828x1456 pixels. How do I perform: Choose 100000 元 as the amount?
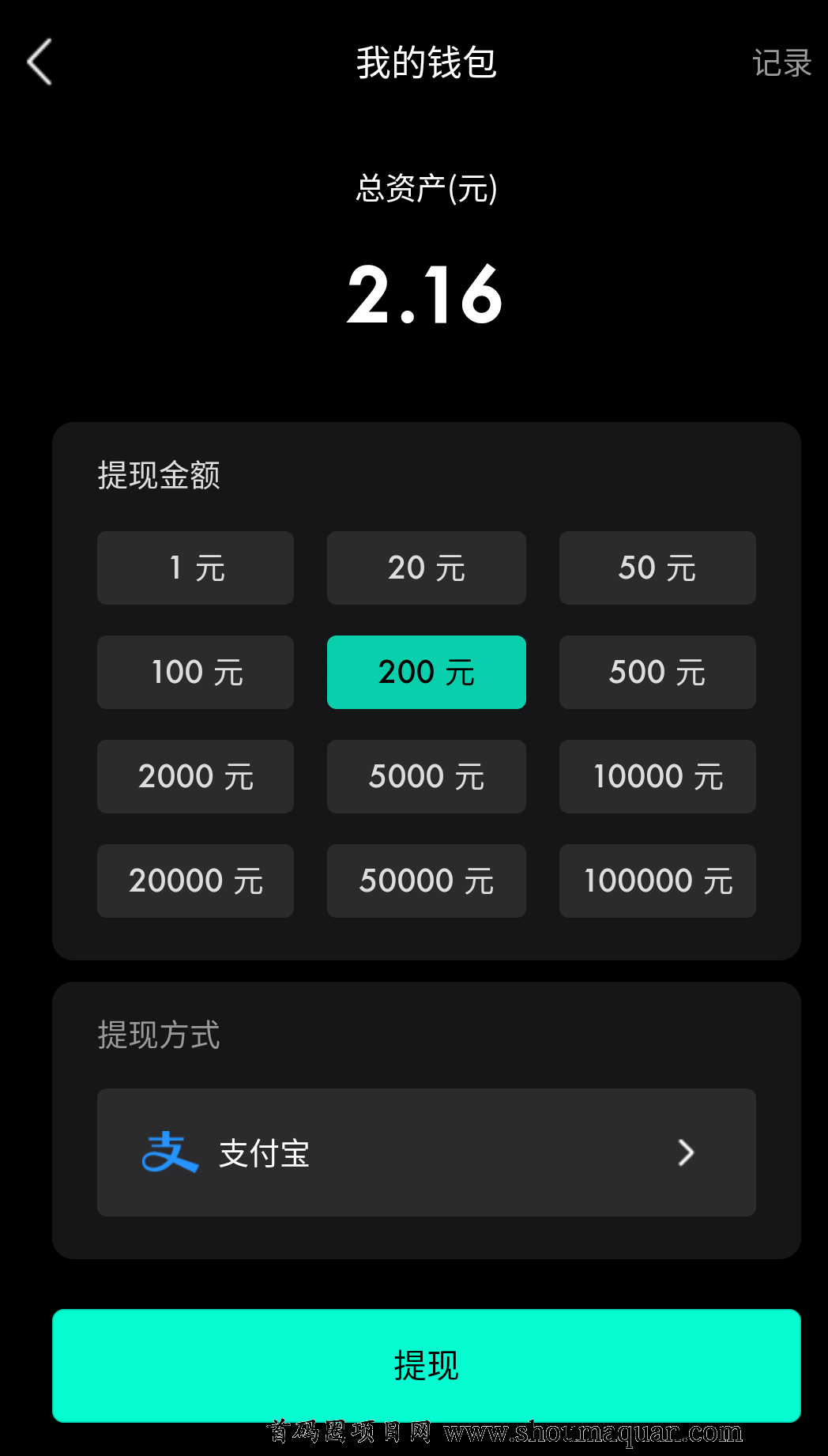(657, 881)
